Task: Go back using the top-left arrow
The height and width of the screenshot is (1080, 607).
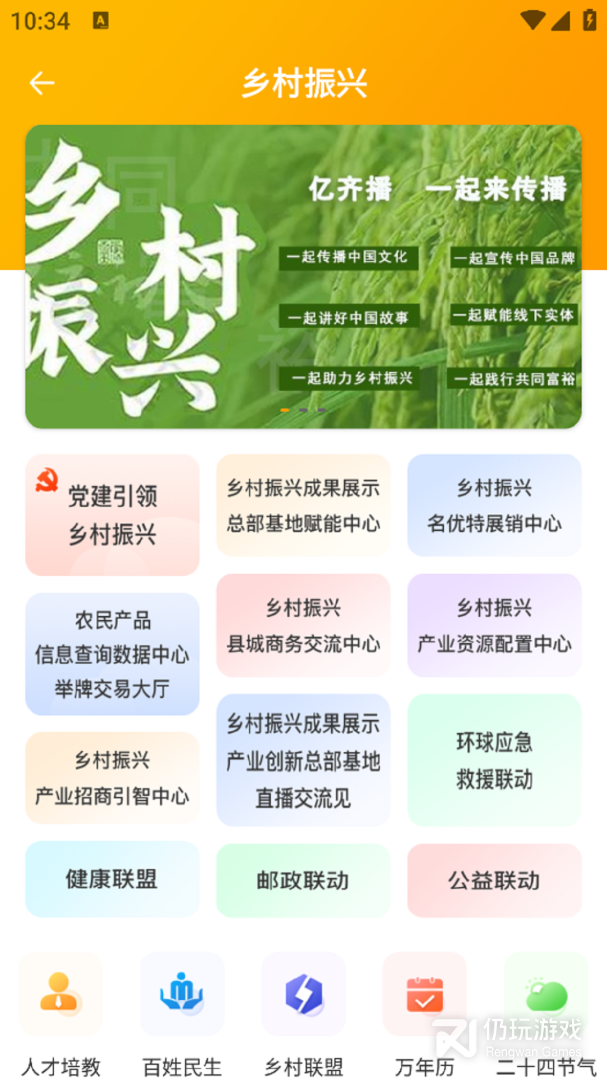Action: click(42, 83)
